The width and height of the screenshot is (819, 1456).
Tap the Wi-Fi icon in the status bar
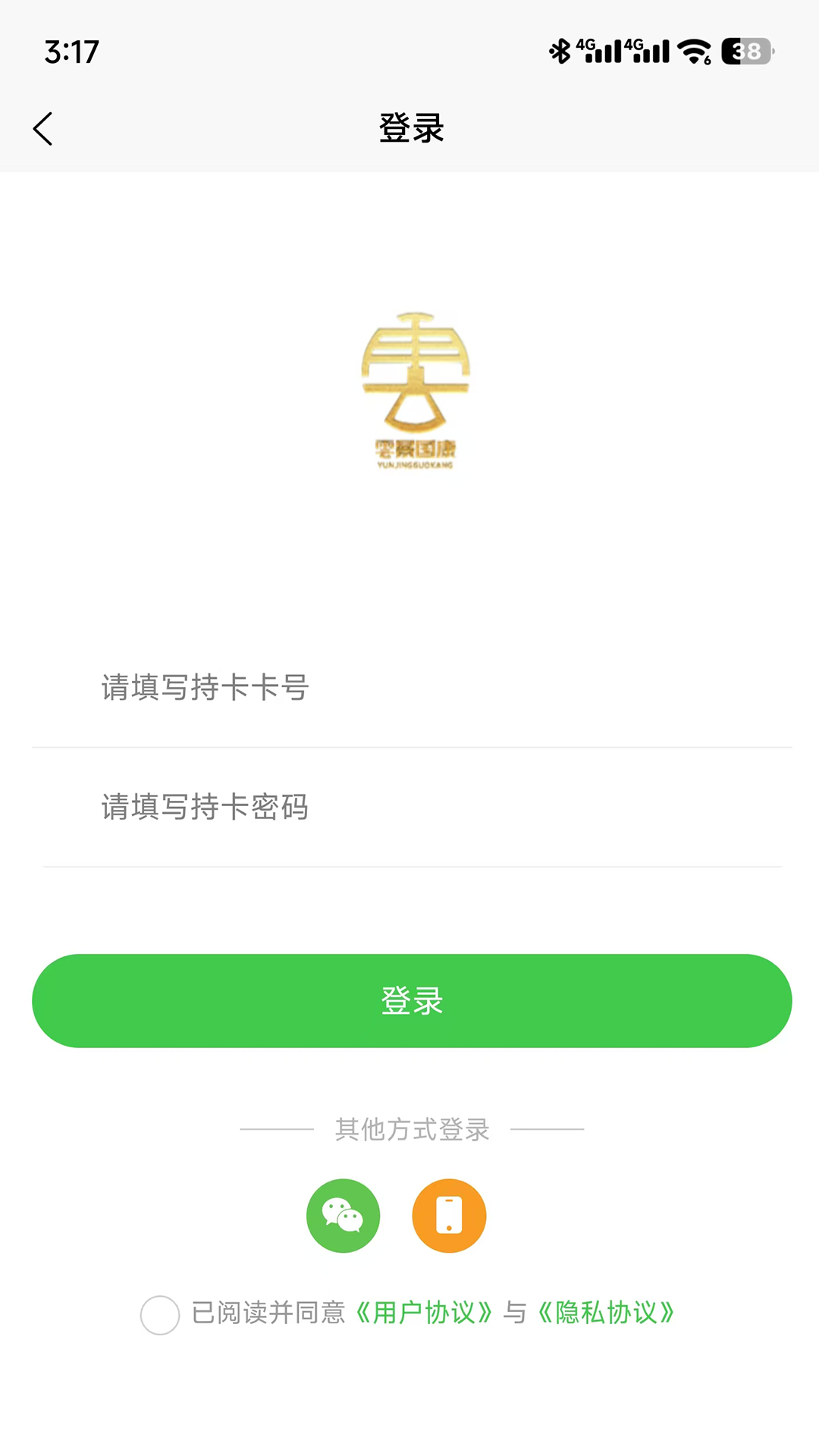click(x=694, y=51)
